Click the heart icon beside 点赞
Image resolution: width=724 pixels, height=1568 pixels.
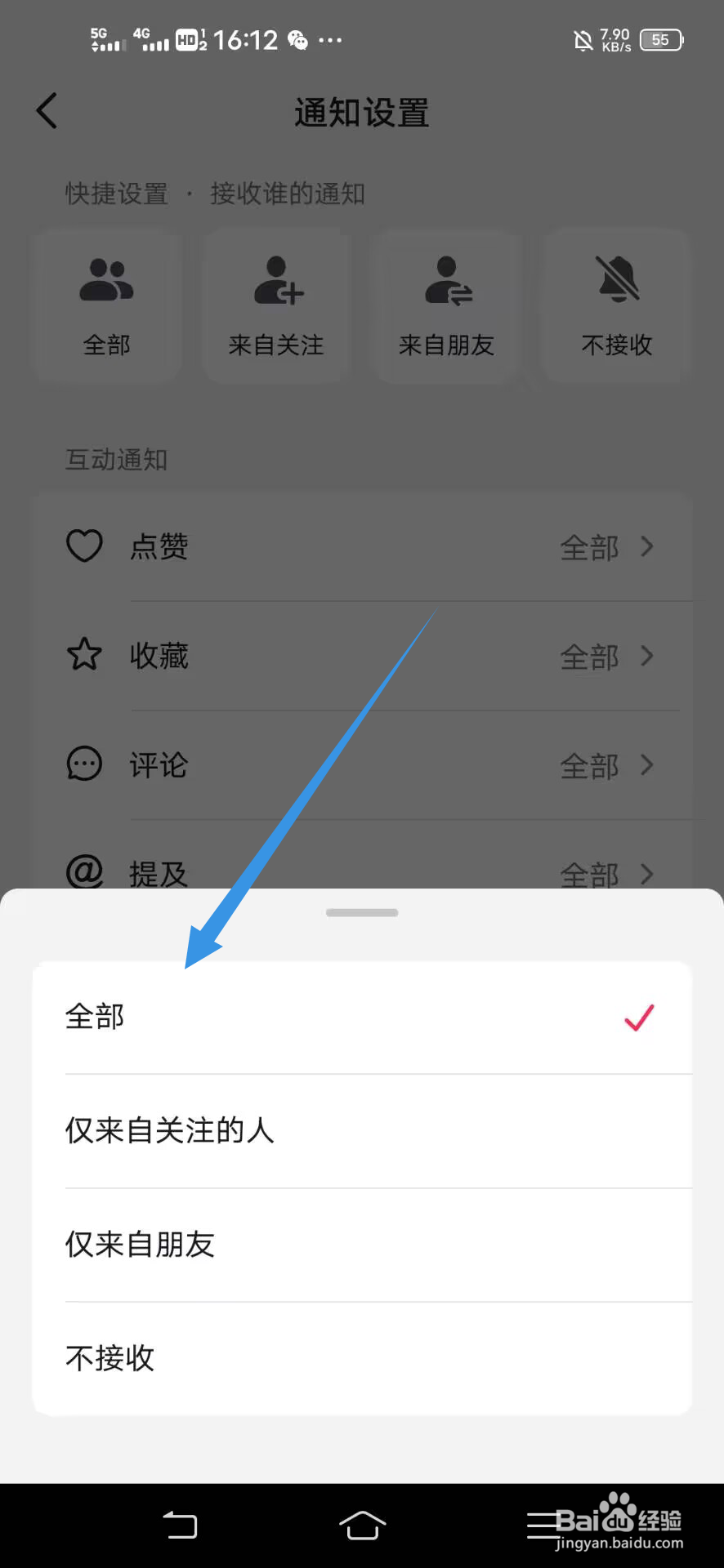click(x=84, y=546)
